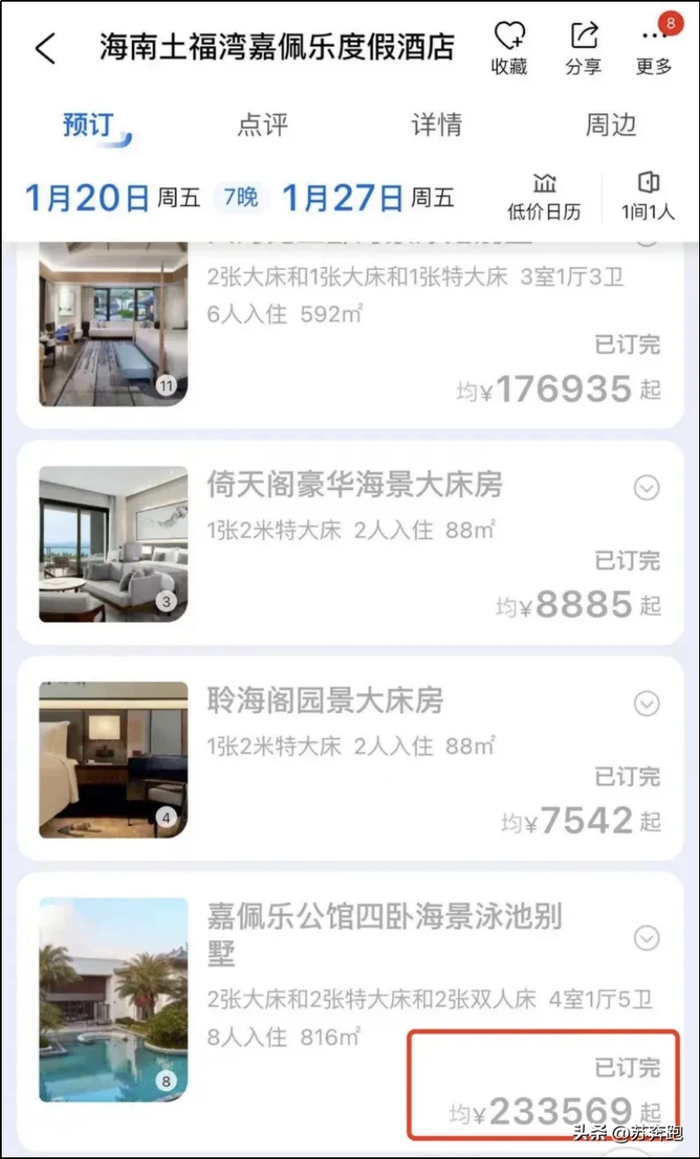Image resolution: width=700 pixels, height=1159 pixels.
Task: Add this hotel to 收藏 favorites
Action: coord(509,48)
